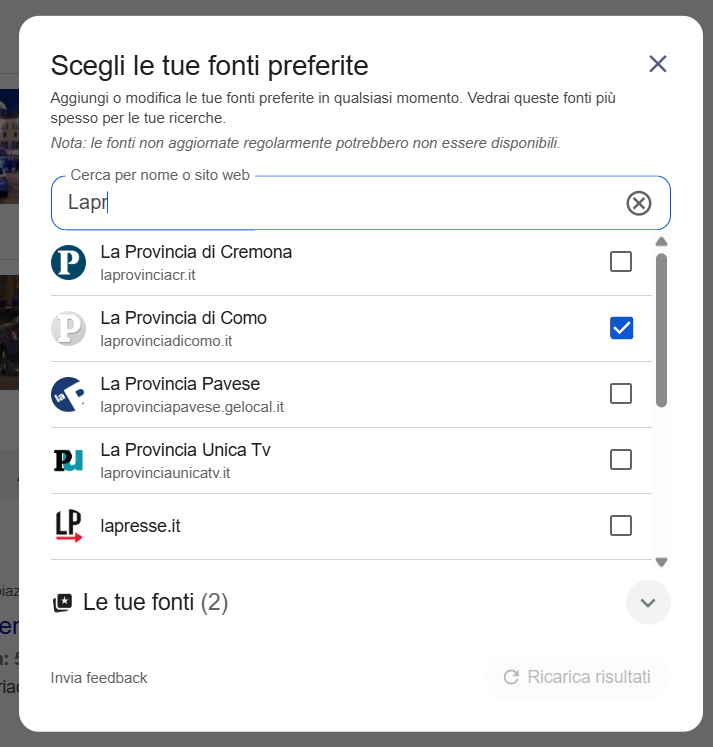Close the preferred sources dialog

pos(658,64)
